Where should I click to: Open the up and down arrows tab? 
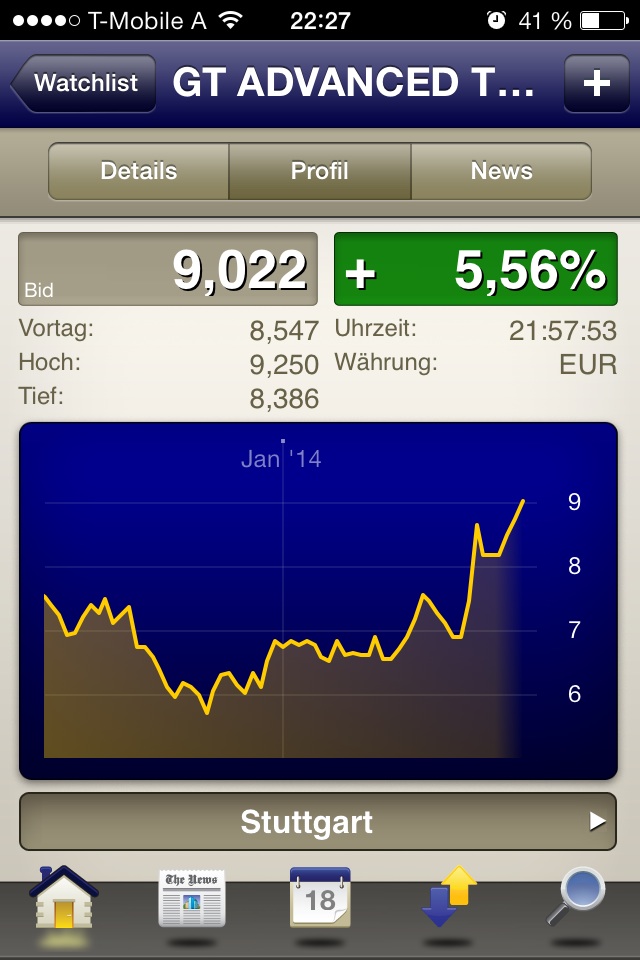click(448, 899)
